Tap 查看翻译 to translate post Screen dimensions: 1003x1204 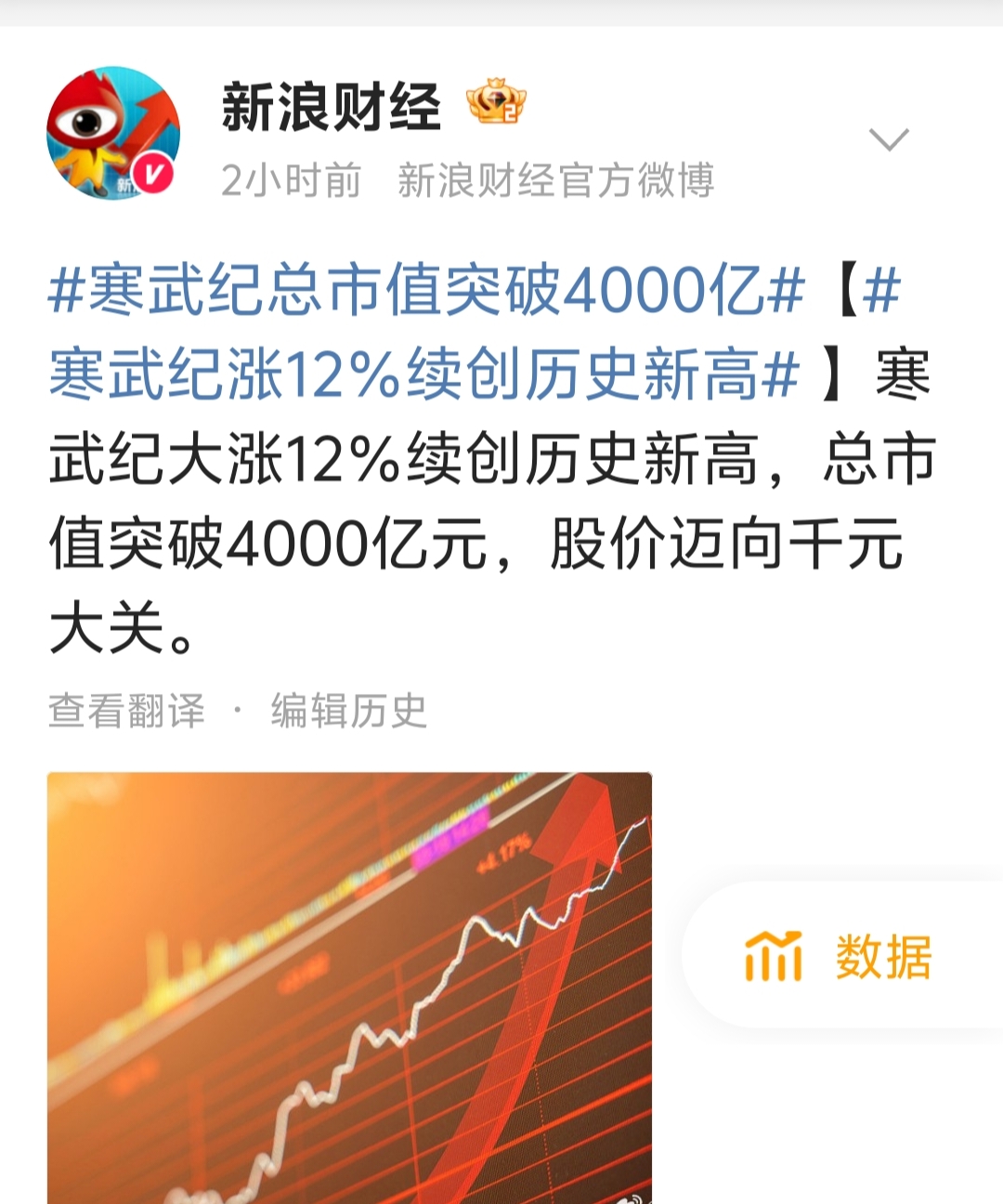126,712
